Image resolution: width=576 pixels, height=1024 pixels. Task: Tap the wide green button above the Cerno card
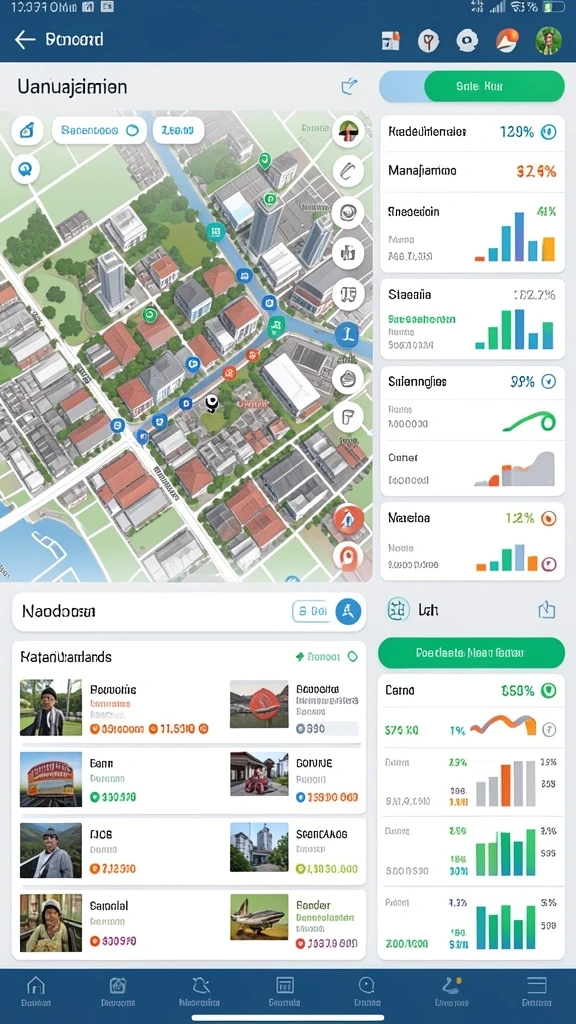[472, 652]
